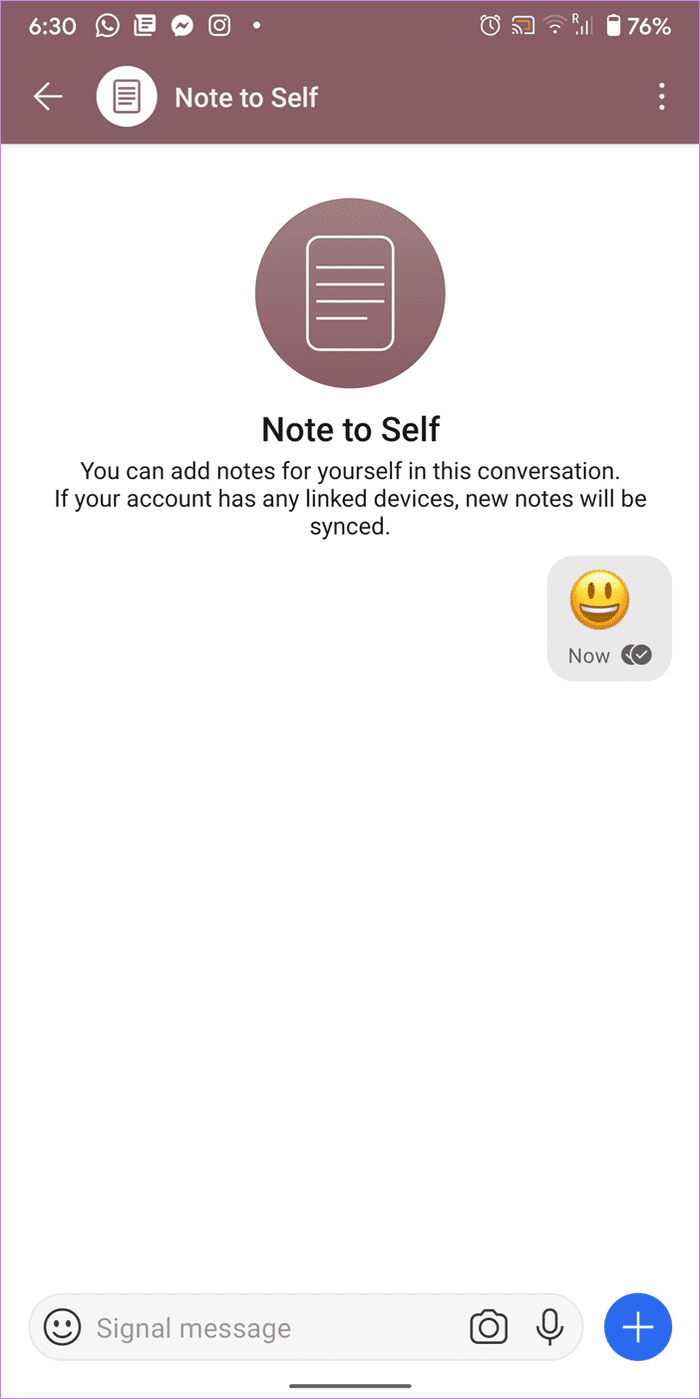Open the emoji picker

coord(62,1327)
